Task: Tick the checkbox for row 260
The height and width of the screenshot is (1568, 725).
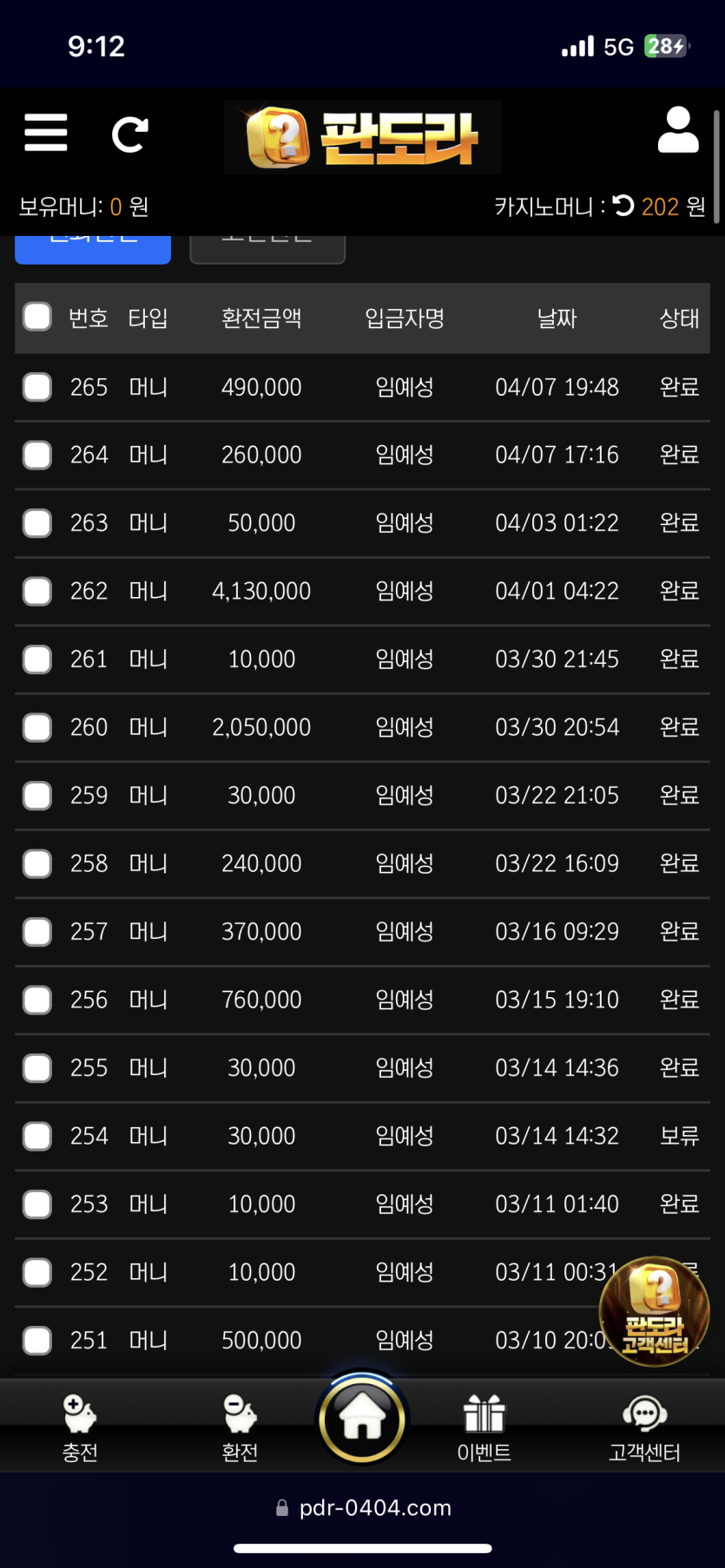Action: point(37,727)
